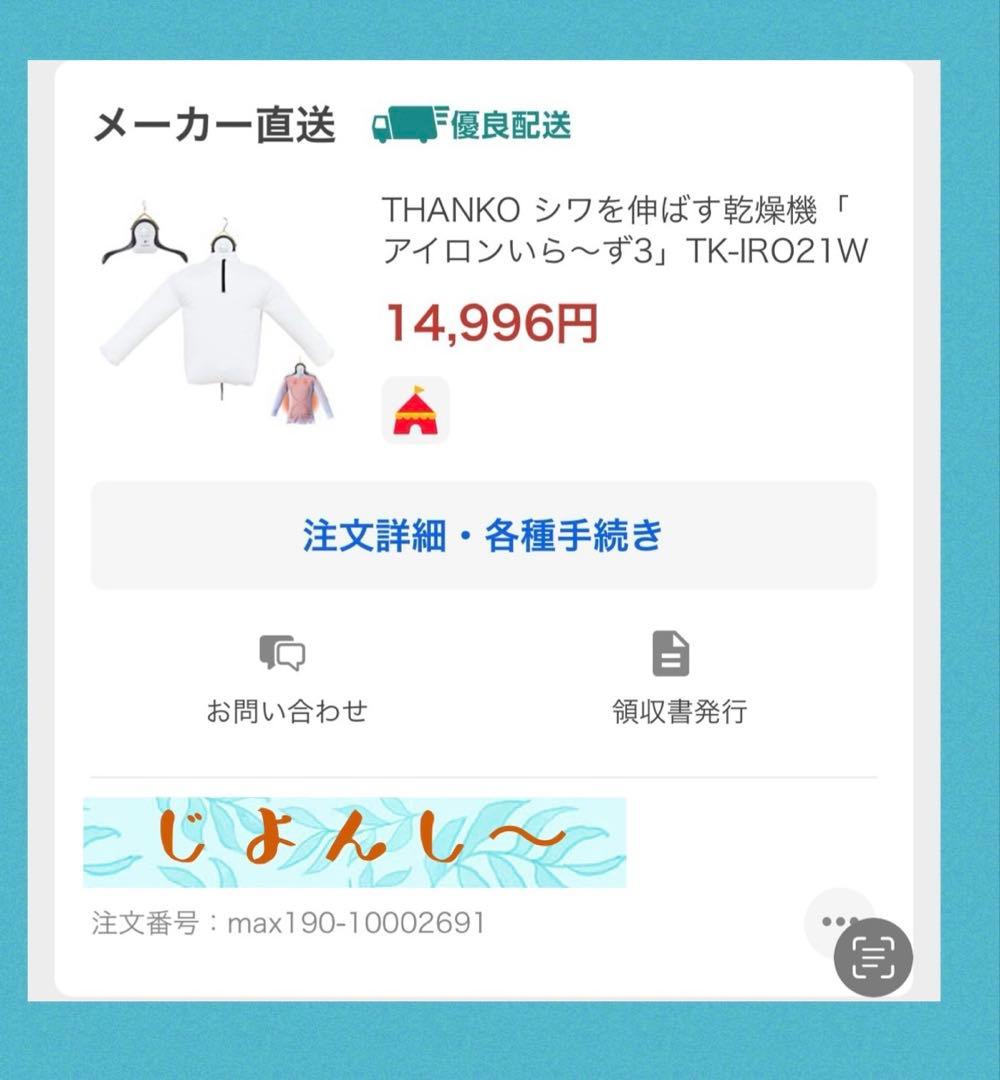Select the じよんし〜 banner image
Image resolution: width=1000 pixels, height=1080 pixels.
(355, 838)
